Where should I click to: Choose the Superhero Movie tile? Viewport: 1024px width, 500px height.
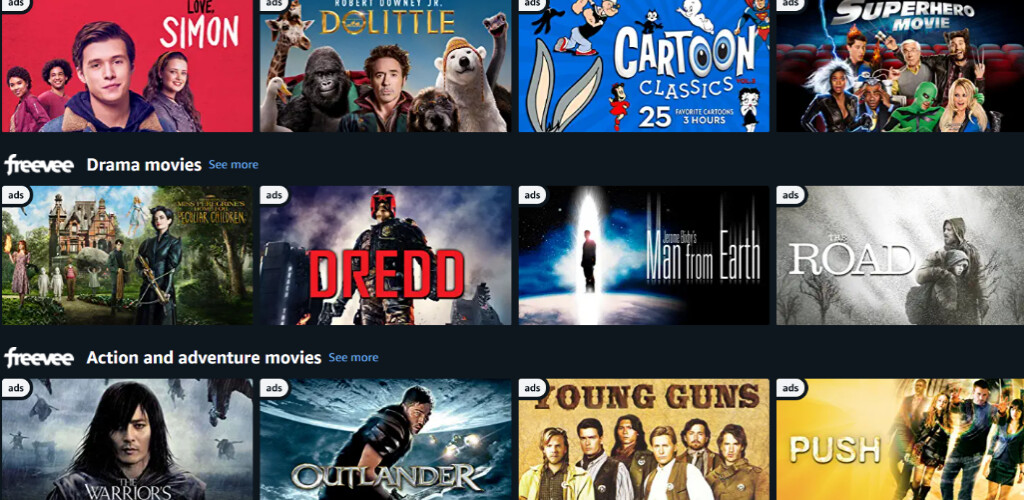(x=900, y=66)
